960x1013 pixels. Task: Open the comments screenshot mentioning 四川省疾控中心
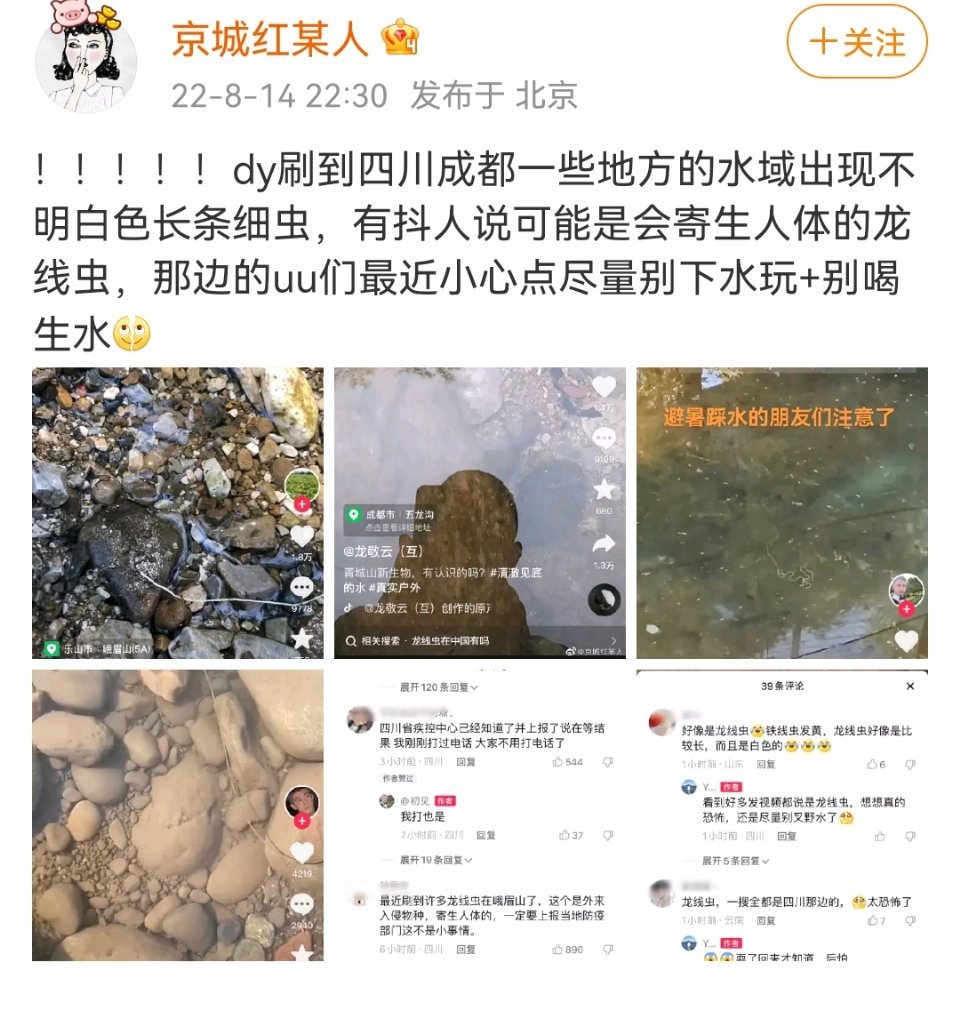point(480,815)
